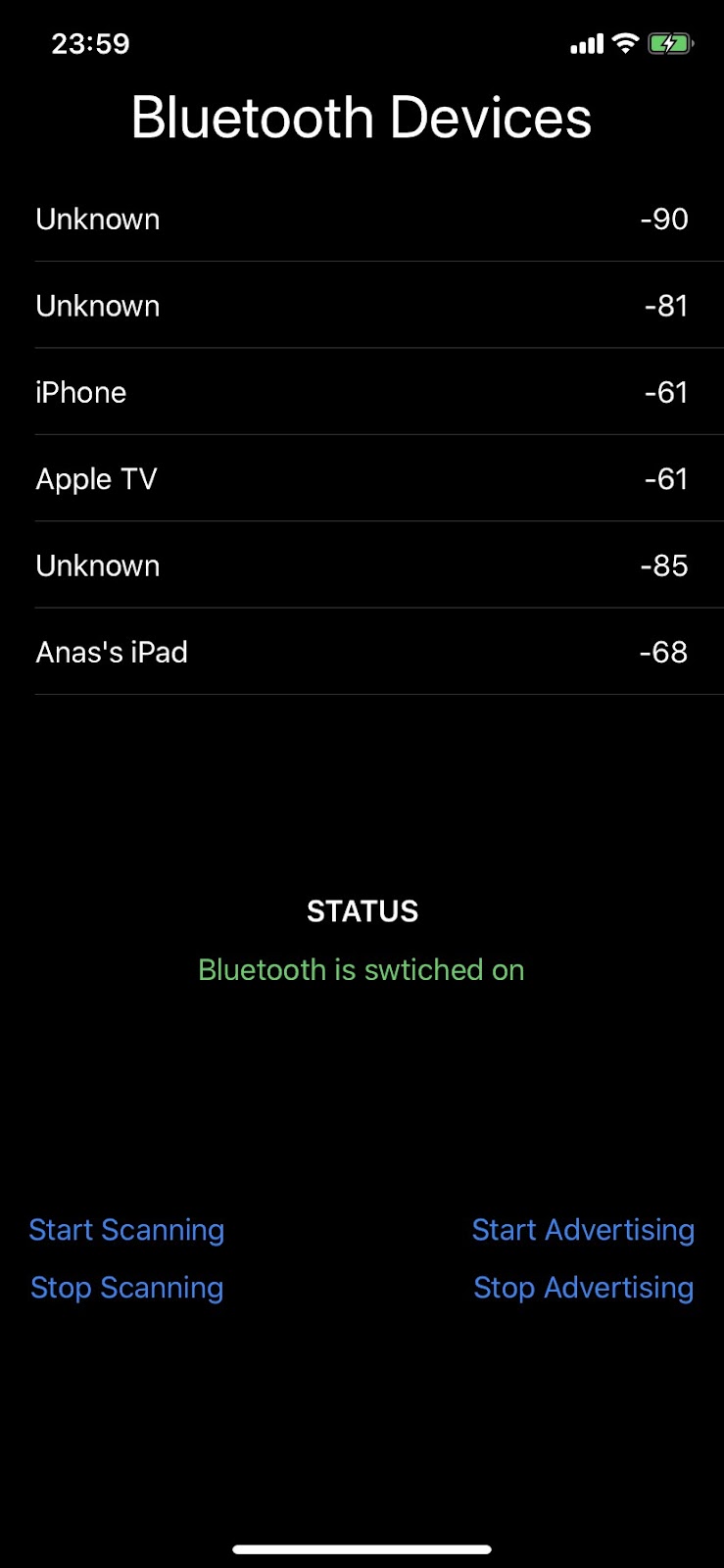Stop Scanning for devices

coord(126,1288)
